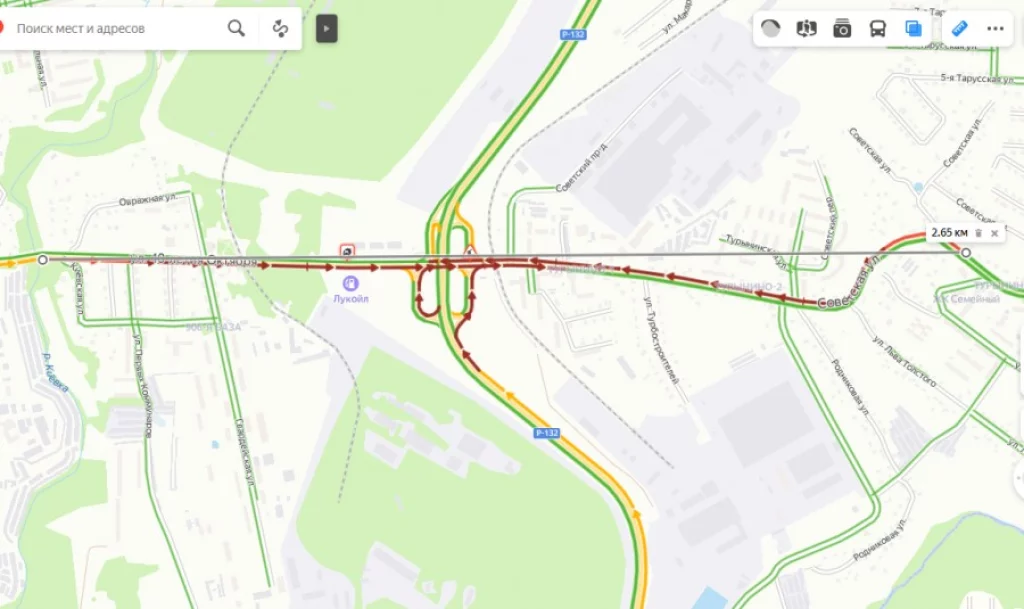Delete the 2.65 km ruler measurement
Viewport: 1024px width, 609px height.
click(x=978, y=232)
